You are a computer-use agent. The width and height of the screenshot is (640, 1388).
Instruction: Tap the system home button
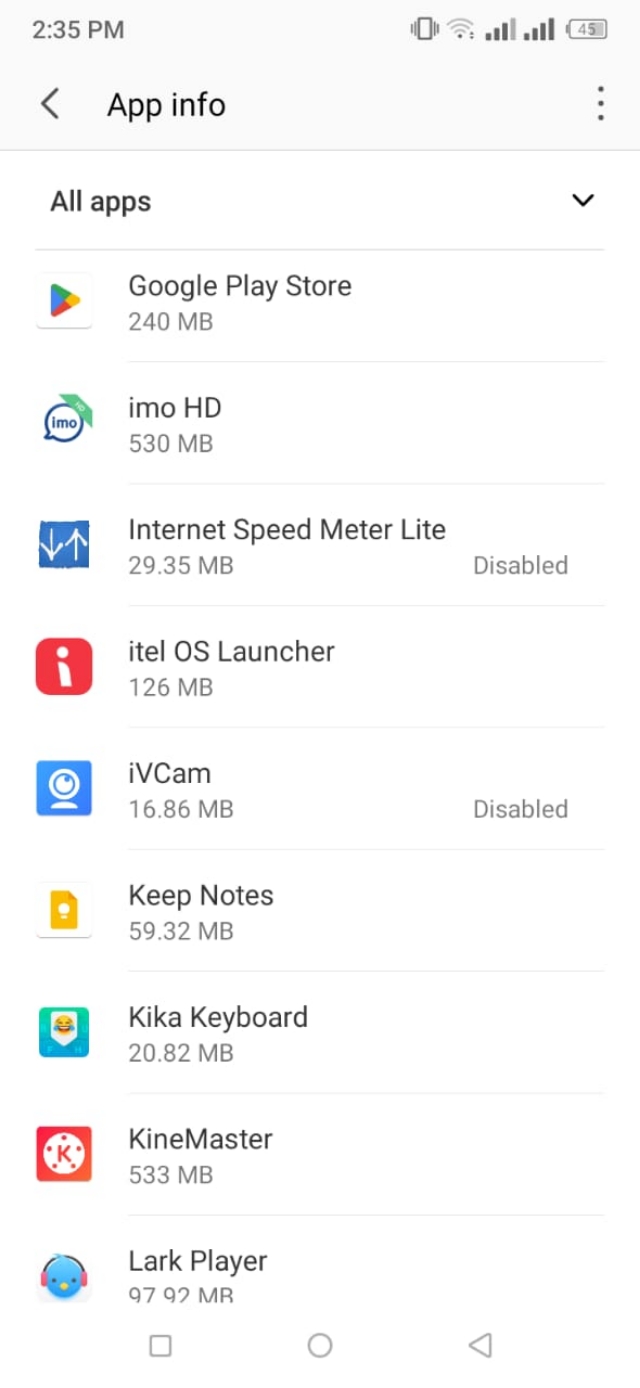(x=320, y=1346)
